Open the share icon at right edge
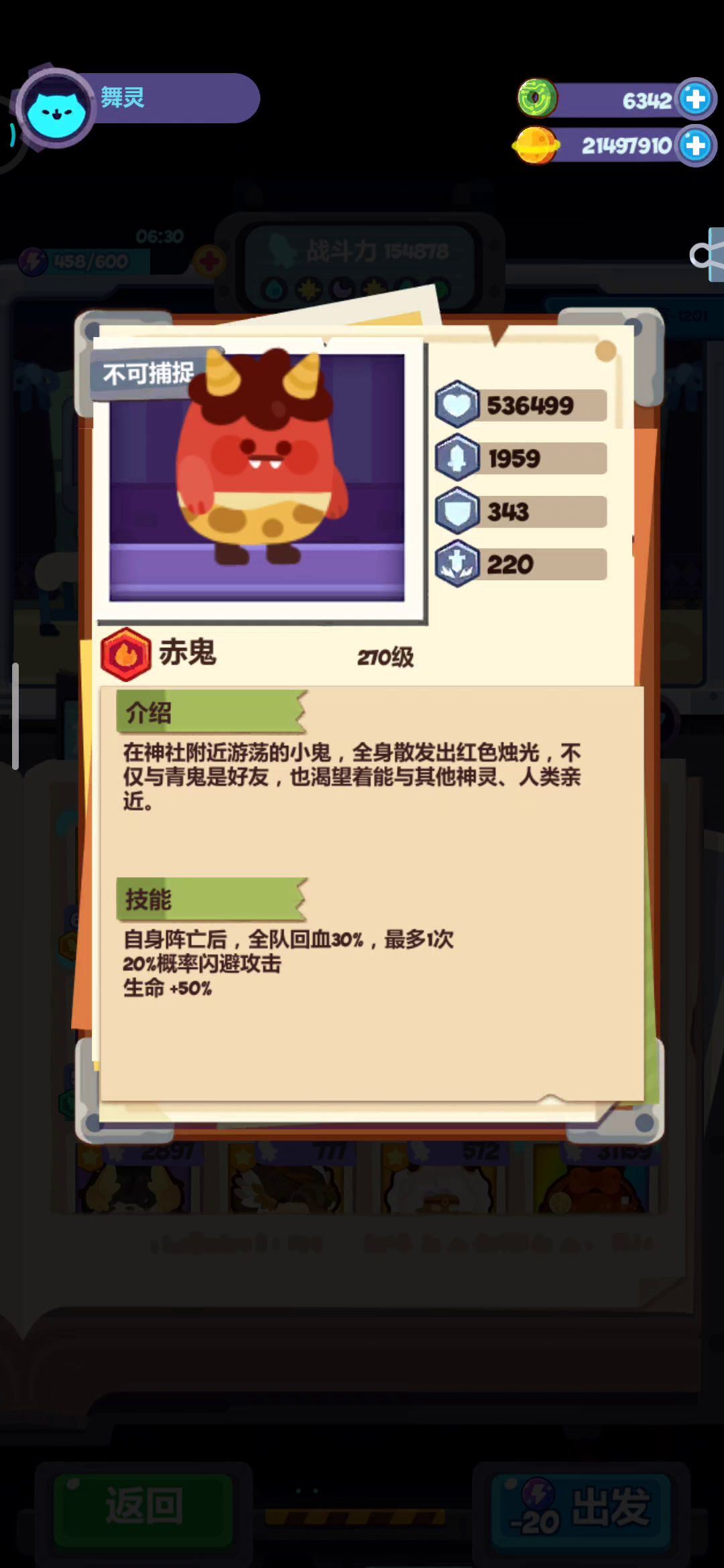The image size is (724, 1568). [x=707, y=255]
